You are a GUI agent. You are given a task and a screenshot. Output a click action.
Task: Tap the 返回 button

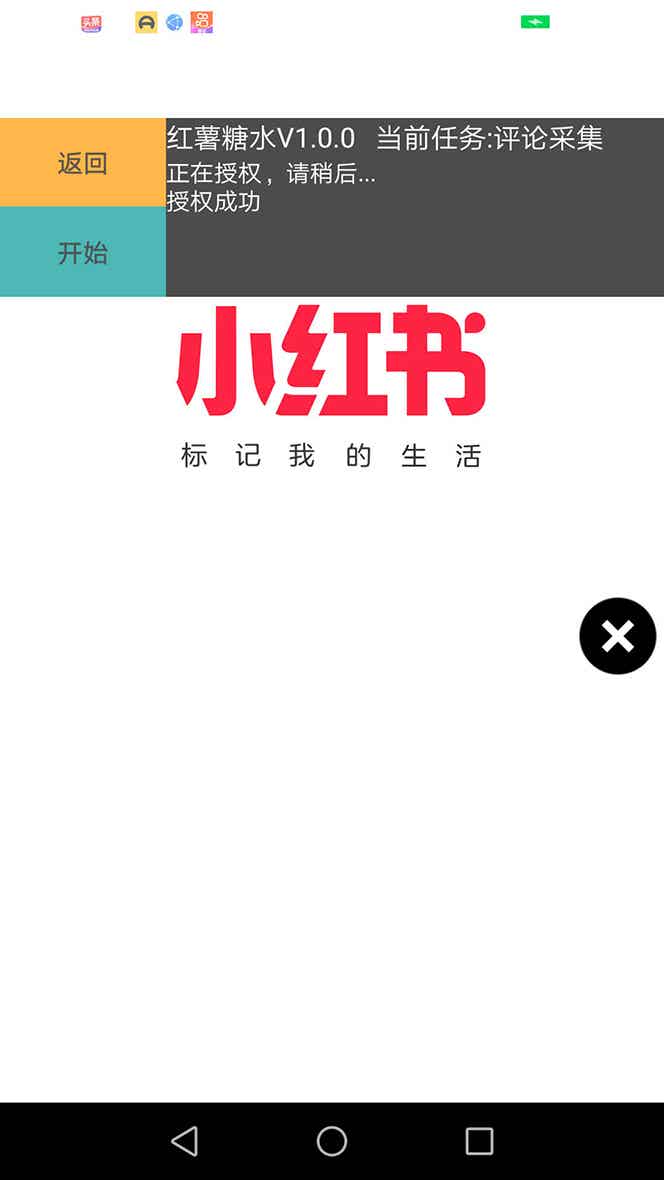point(82,163)
